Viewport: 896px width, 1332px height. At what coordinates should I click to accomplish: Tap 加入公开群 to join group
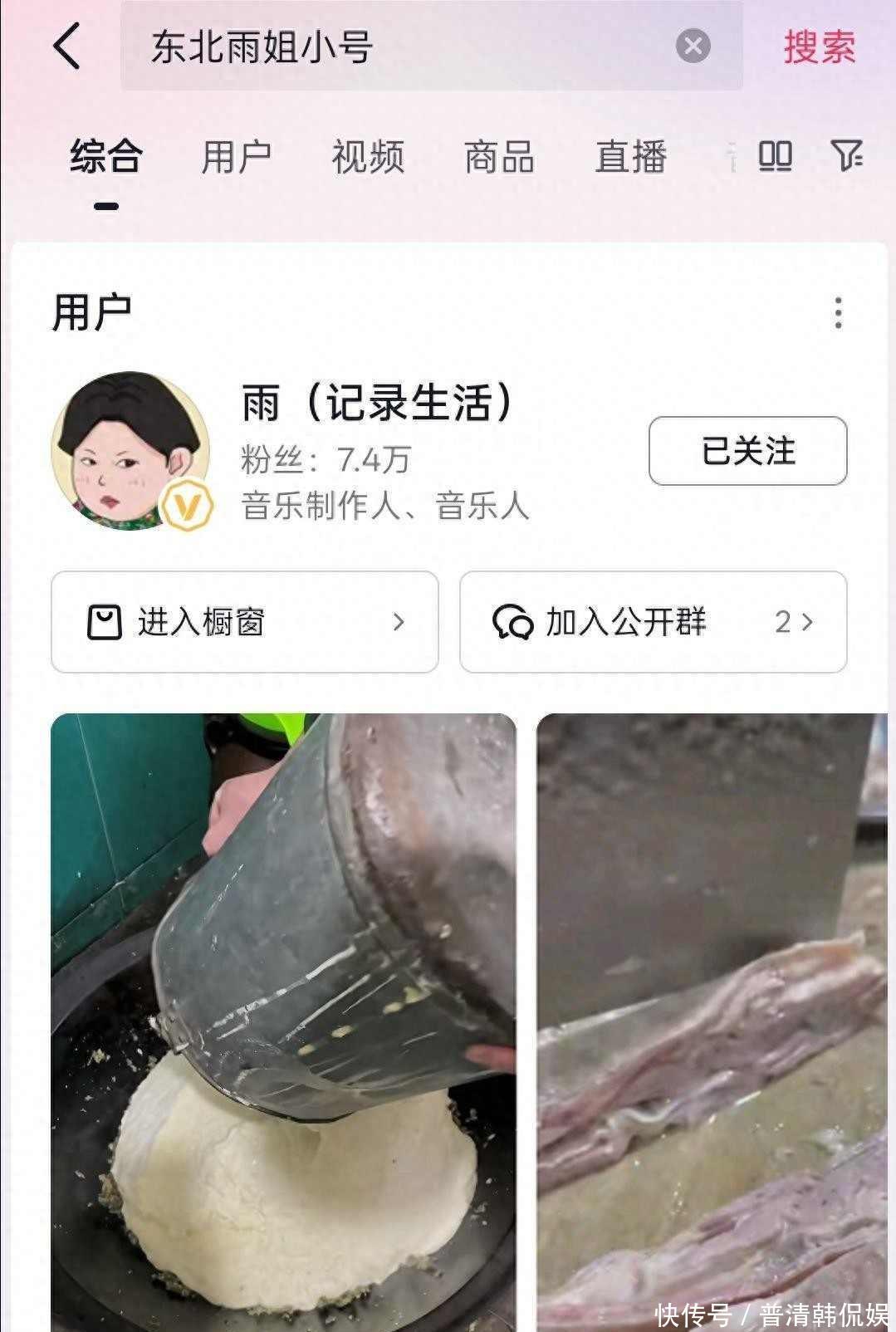(x=653, y=622)
